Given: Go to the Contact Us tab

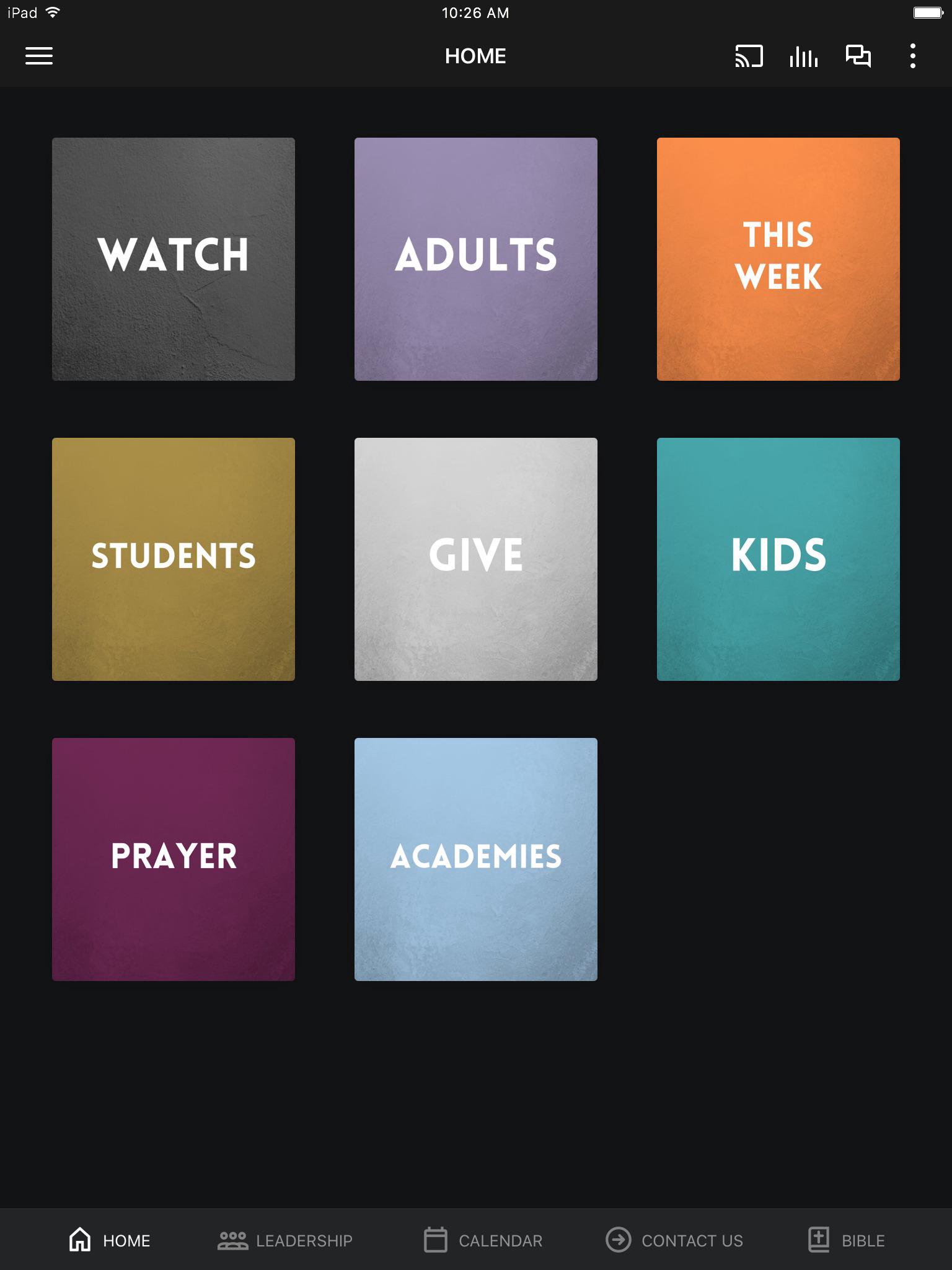Looking at the screenshot, I should pos(674,1240).
